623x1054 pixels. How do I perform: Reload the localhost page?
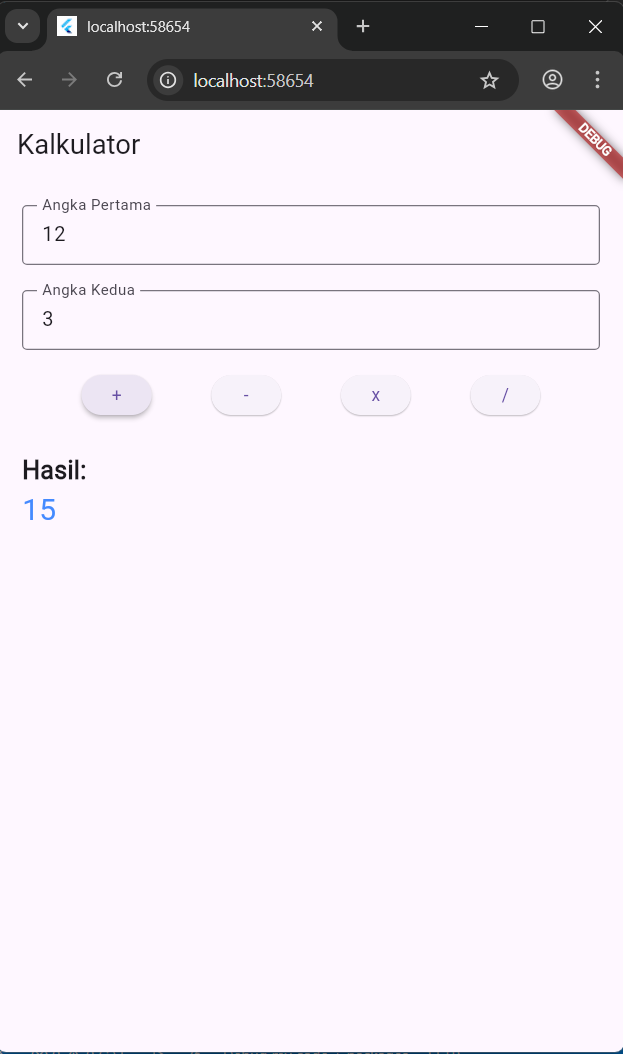click(x=115, y=80)
